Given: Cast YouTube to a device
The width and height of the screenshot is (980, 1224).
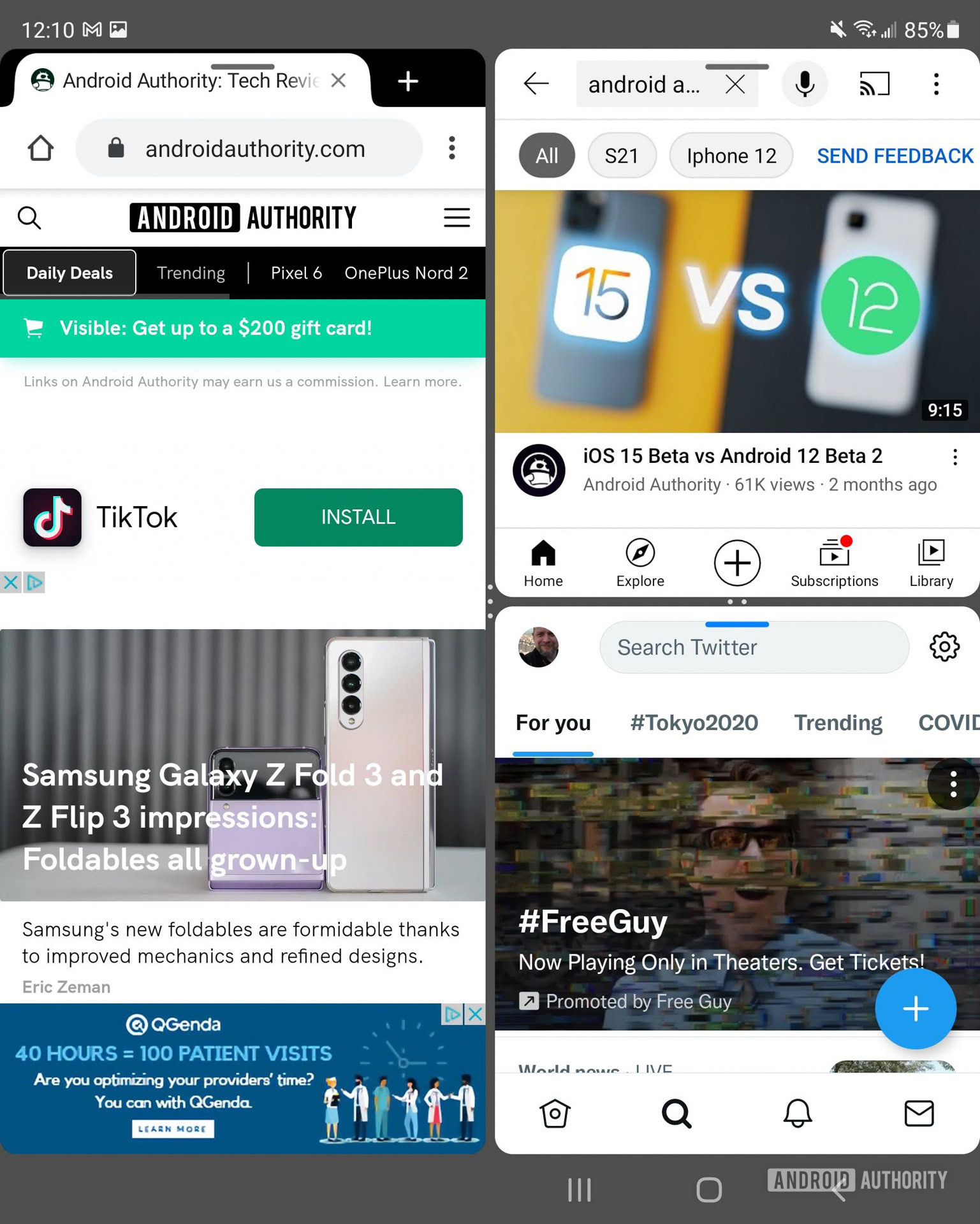Looking at the screenshot, I should 874,84.
